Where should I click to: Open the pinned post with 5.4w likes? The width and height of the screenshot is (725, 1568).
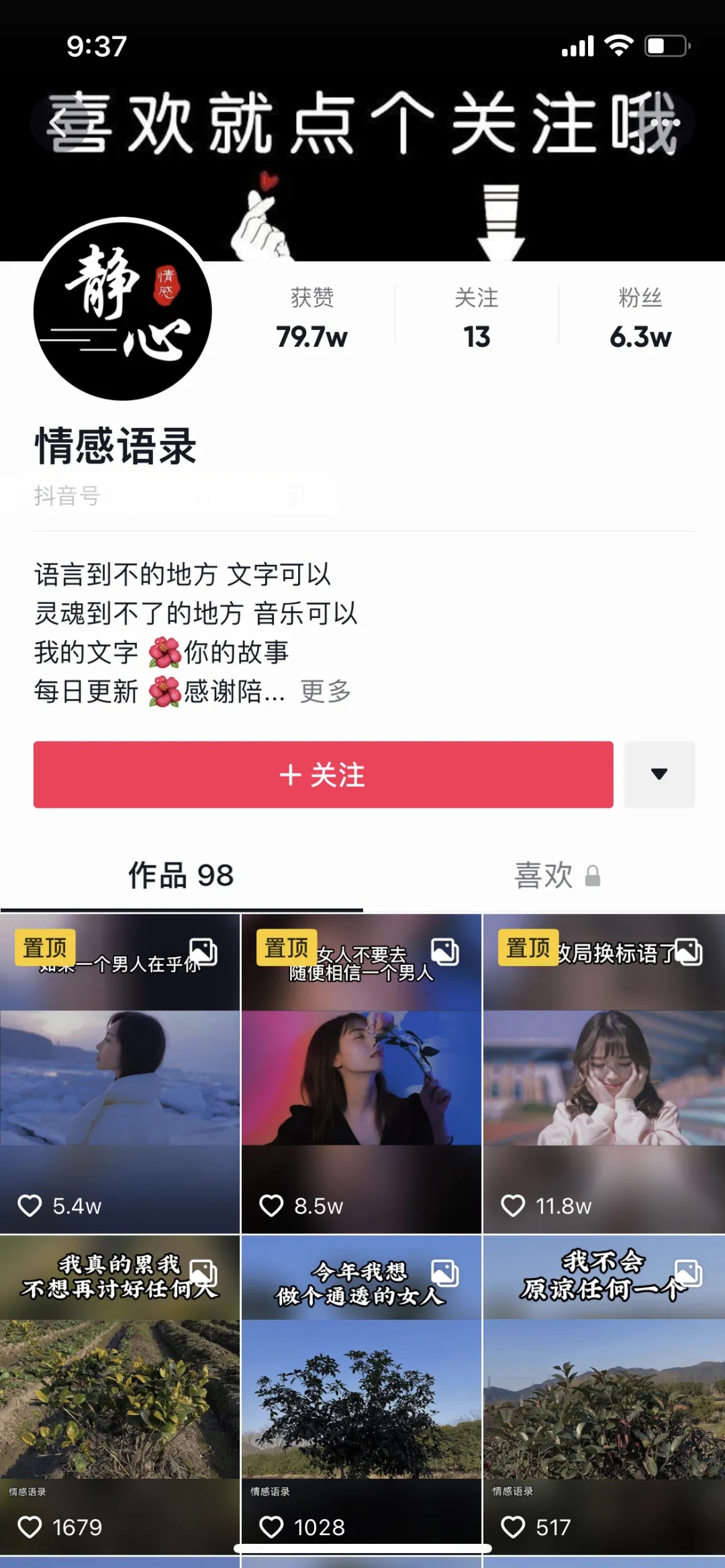point(120,1074)
